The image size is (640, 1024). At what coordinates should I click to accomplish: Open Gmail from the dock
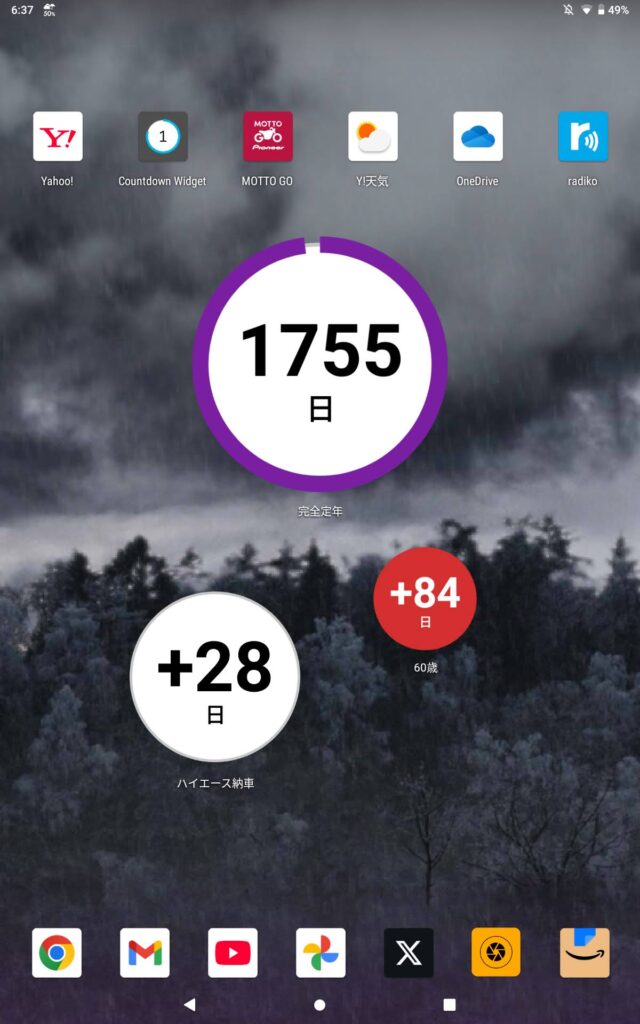145,952
